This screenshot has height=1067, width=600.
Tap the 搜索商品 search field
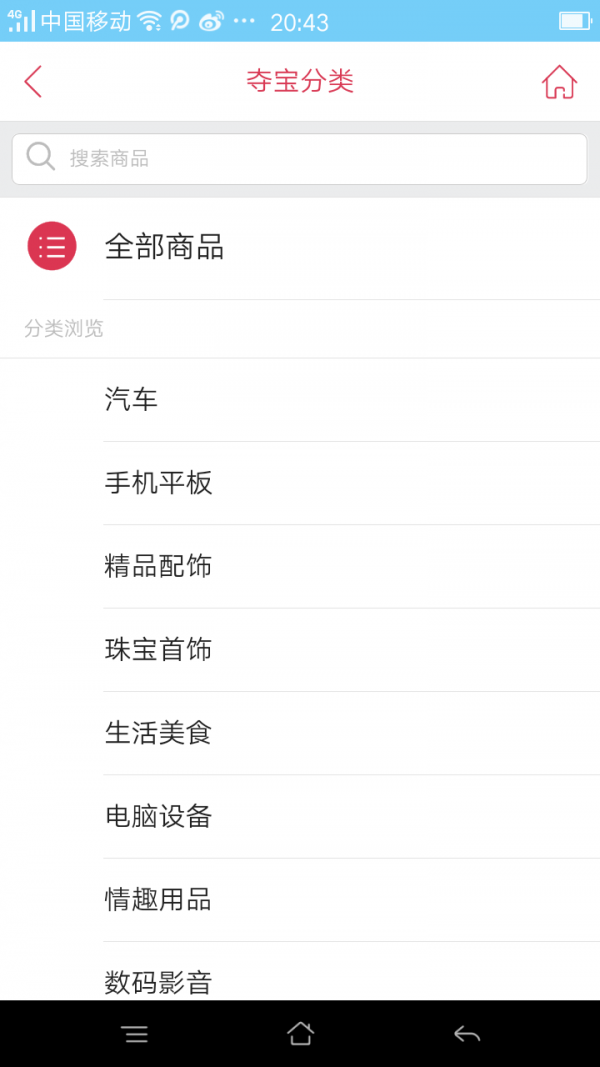coord(300,159)
